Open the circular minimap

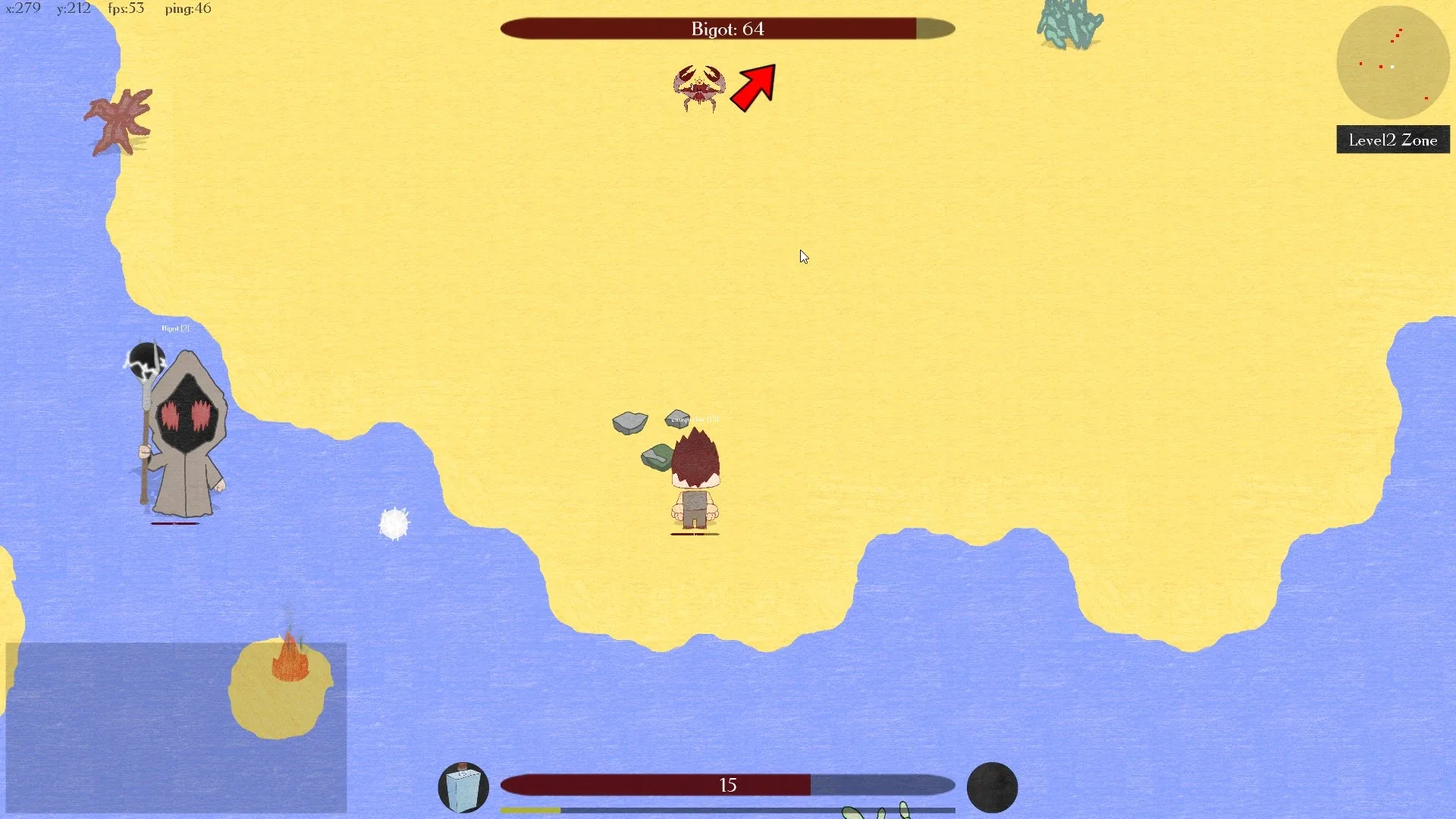(x=1392, y=62)
